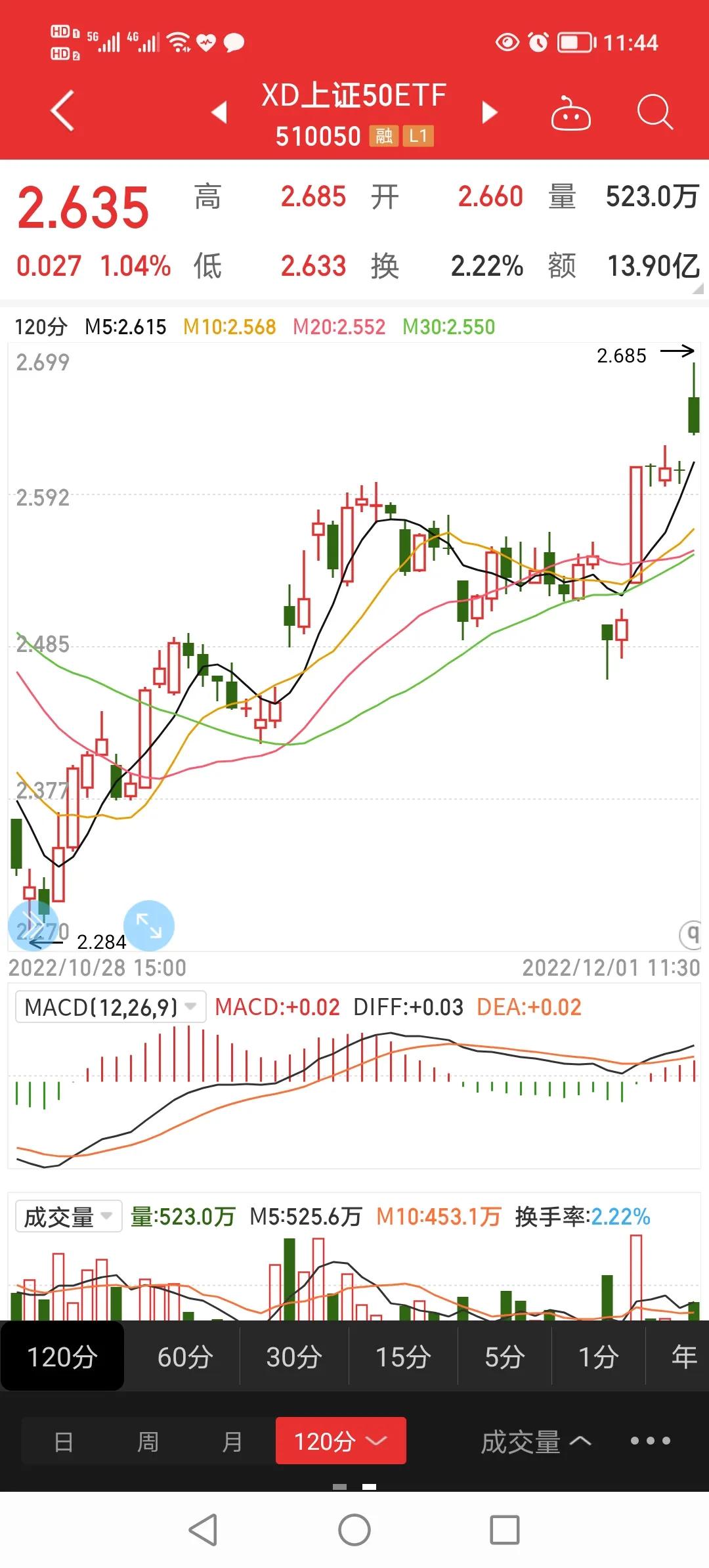This screenshot has height=1568, width=709.
Task: Select the 5分 period
Action: pos(504,1357)
